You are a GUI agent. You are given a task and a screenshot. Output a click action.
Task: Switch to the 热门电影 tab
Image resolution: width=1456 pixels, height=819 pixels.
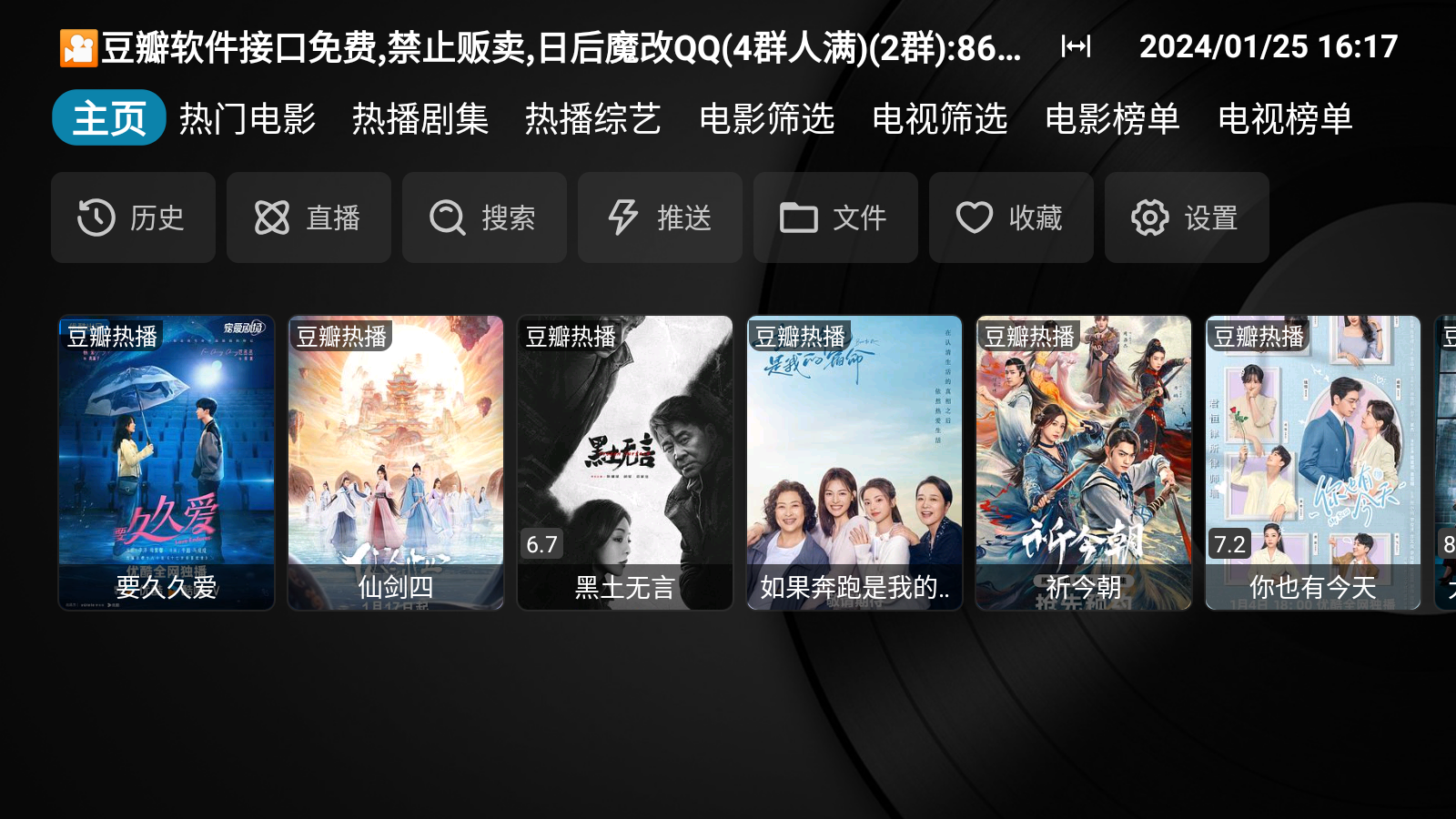(247, 118)
